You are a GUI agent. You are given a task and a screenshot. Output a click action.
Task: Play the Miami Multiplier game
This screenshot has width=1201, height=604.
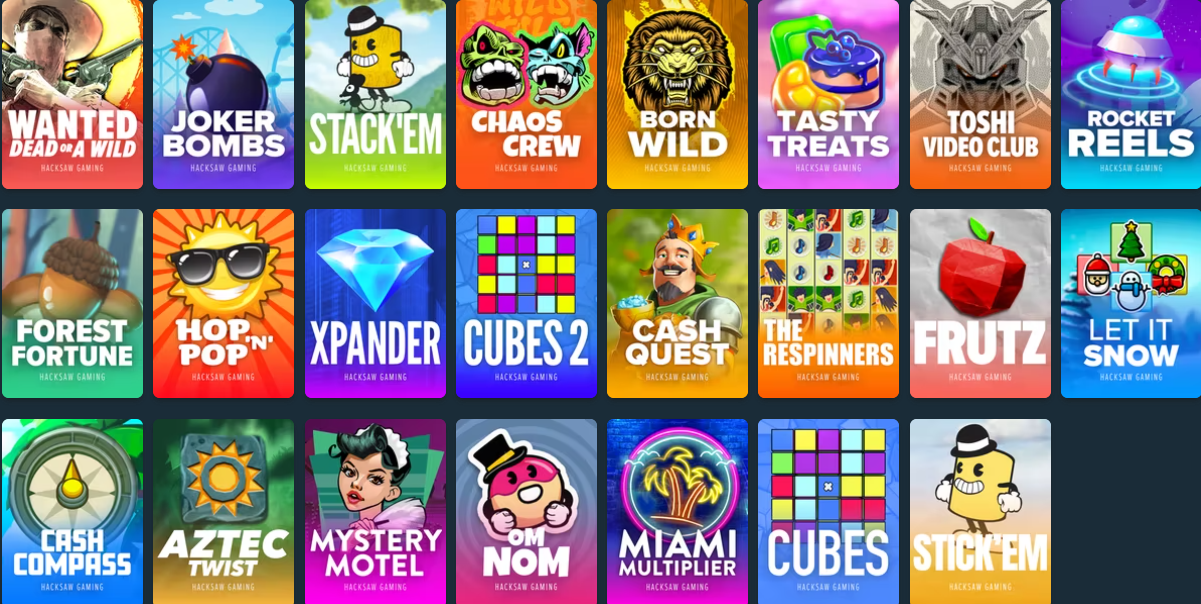click(x=677, y=511)
